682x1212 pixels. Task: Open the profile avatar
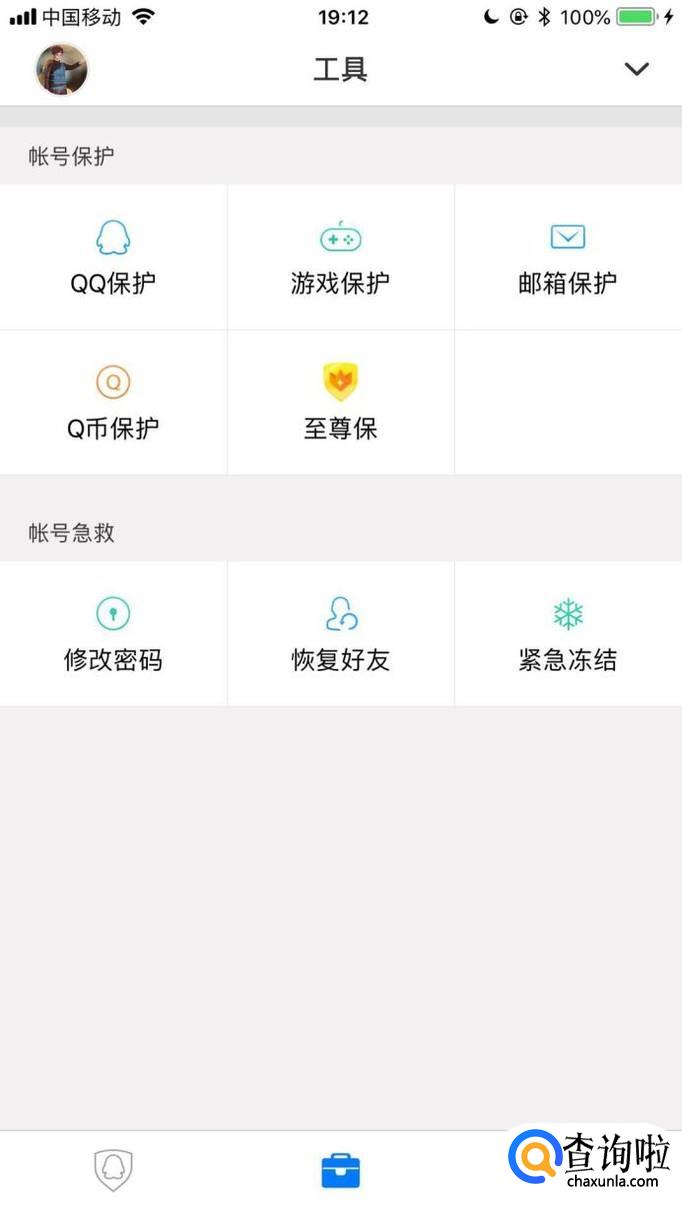[62, 69]
